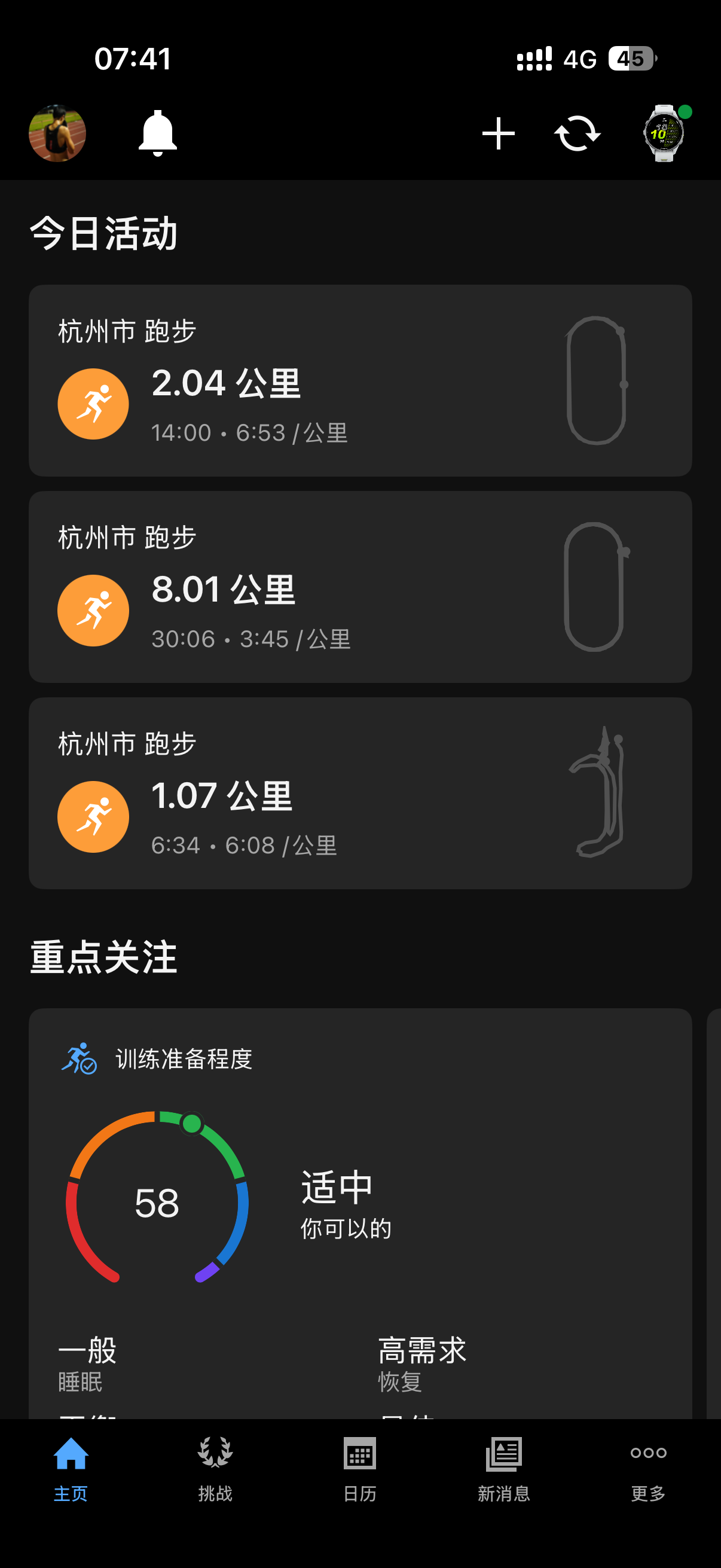Open the 训练准备程度 card
The image size is (721, 1568).
360,1214
